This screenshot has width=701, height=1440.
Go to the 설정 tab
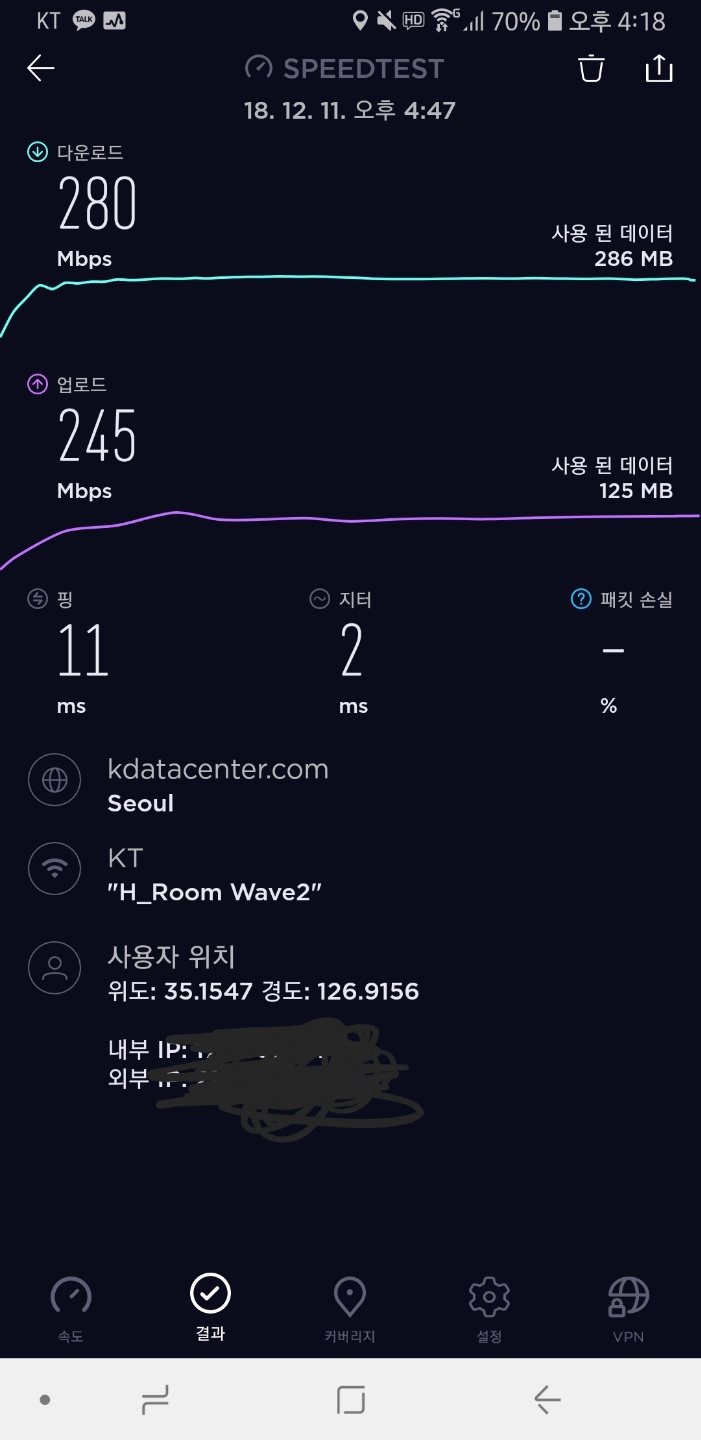[489, 1308]
